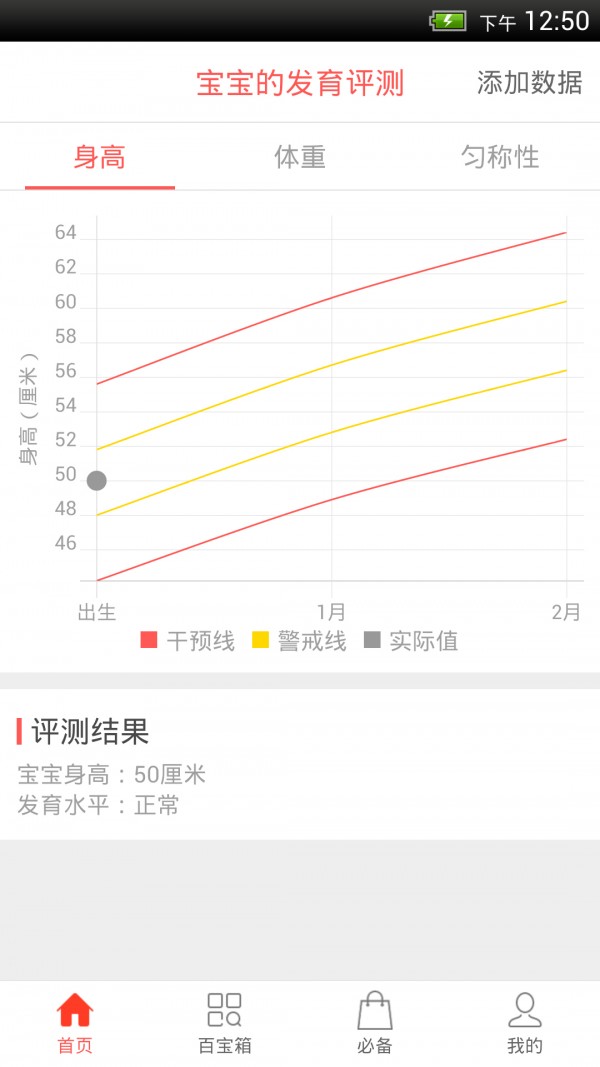The width and height of the screenshot is (600, 1067).
Task: Switch to the 体重 tab
Action: [x=300, y=157]
